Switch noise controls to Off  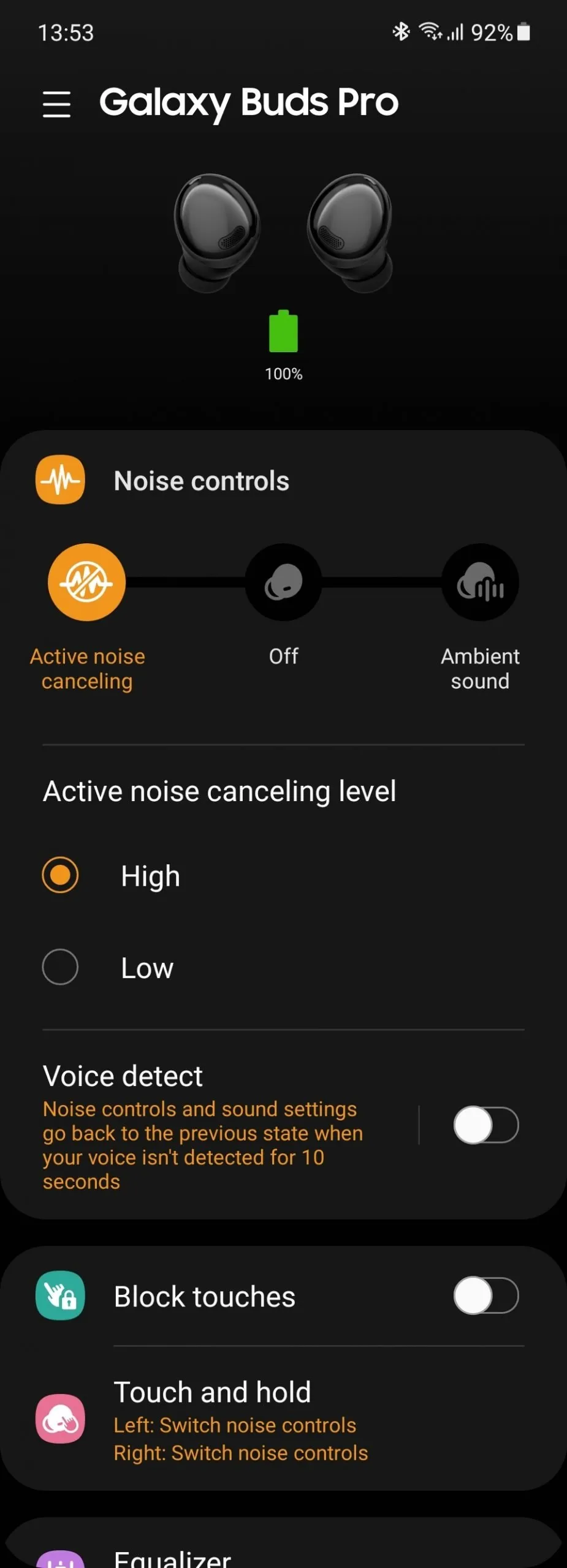[x=283, y=582]
